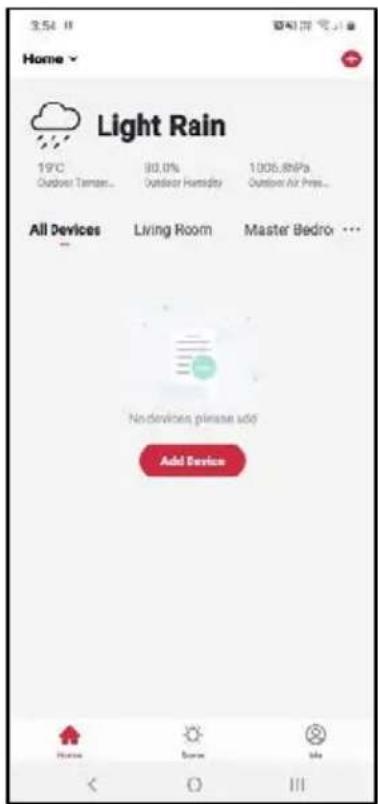Switch to the Living Room tab

tap(173, 230)
